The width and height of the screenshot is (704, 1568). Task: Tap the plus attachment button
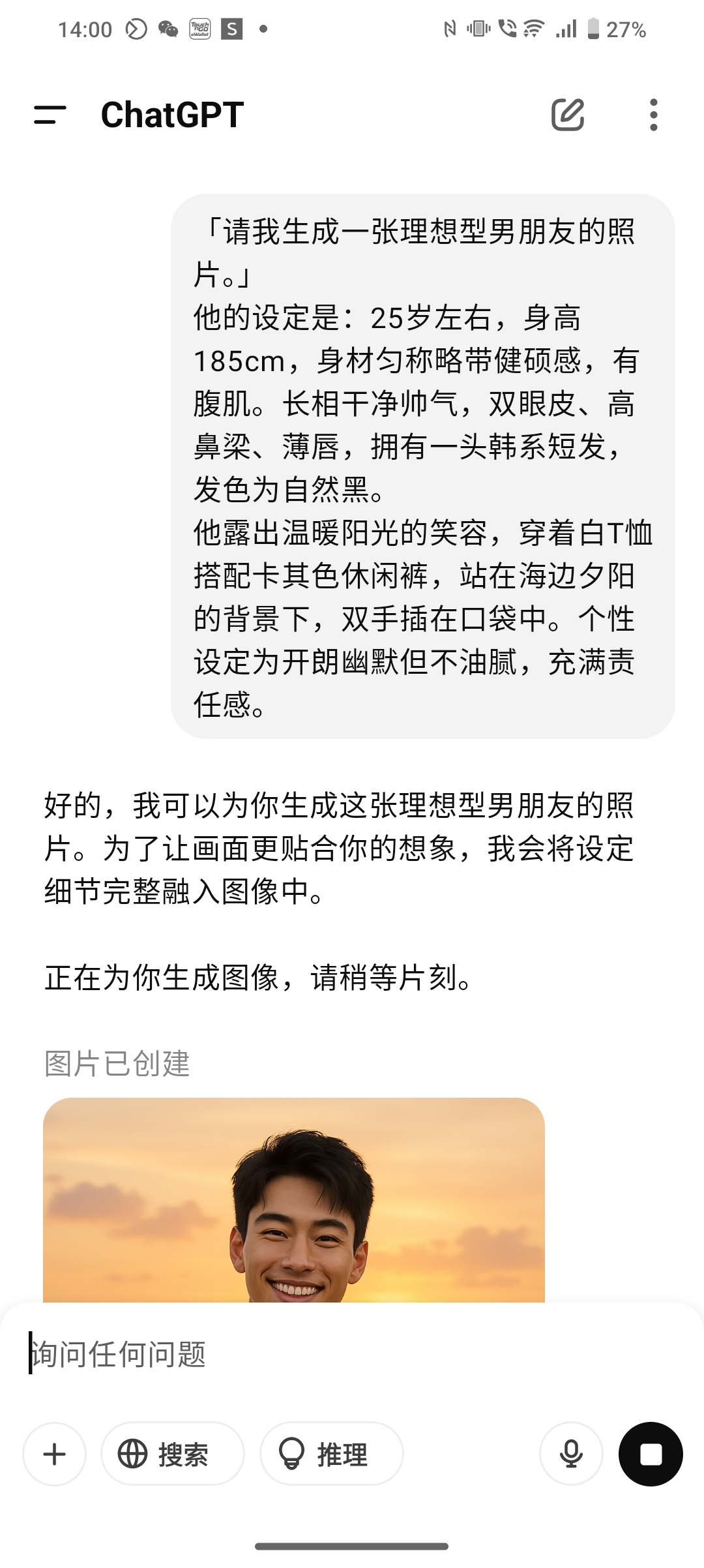55,1454
